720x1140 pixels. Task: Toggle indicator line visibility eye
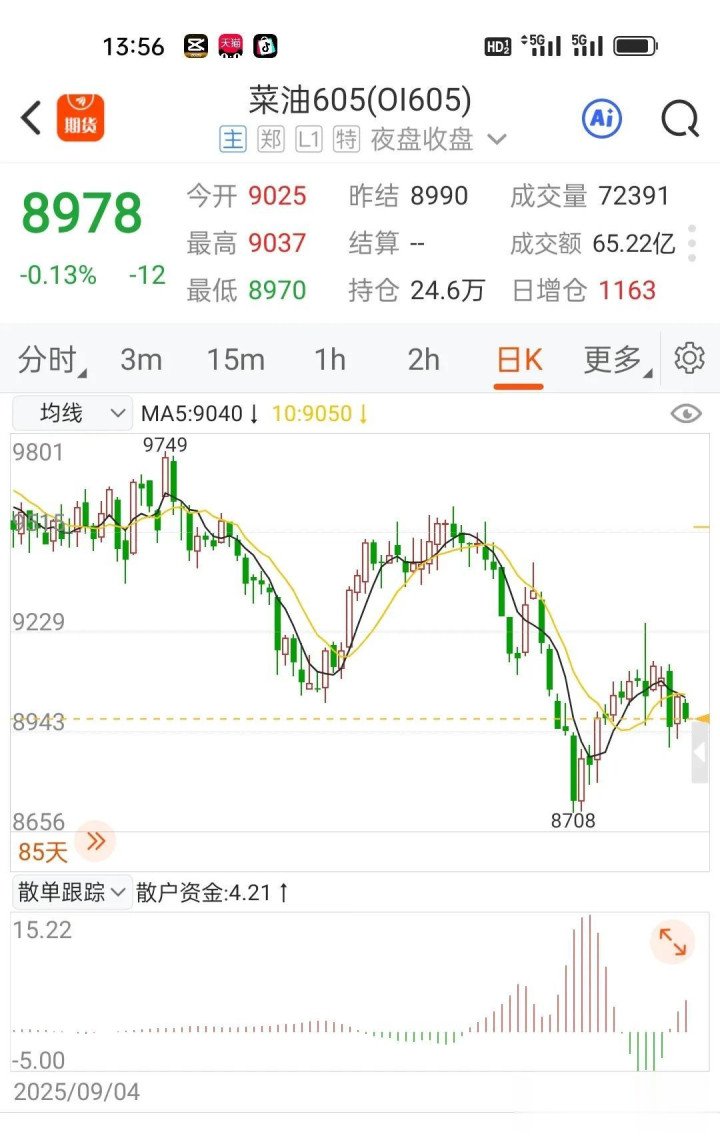pyautogui.click(x=686, y=413)
